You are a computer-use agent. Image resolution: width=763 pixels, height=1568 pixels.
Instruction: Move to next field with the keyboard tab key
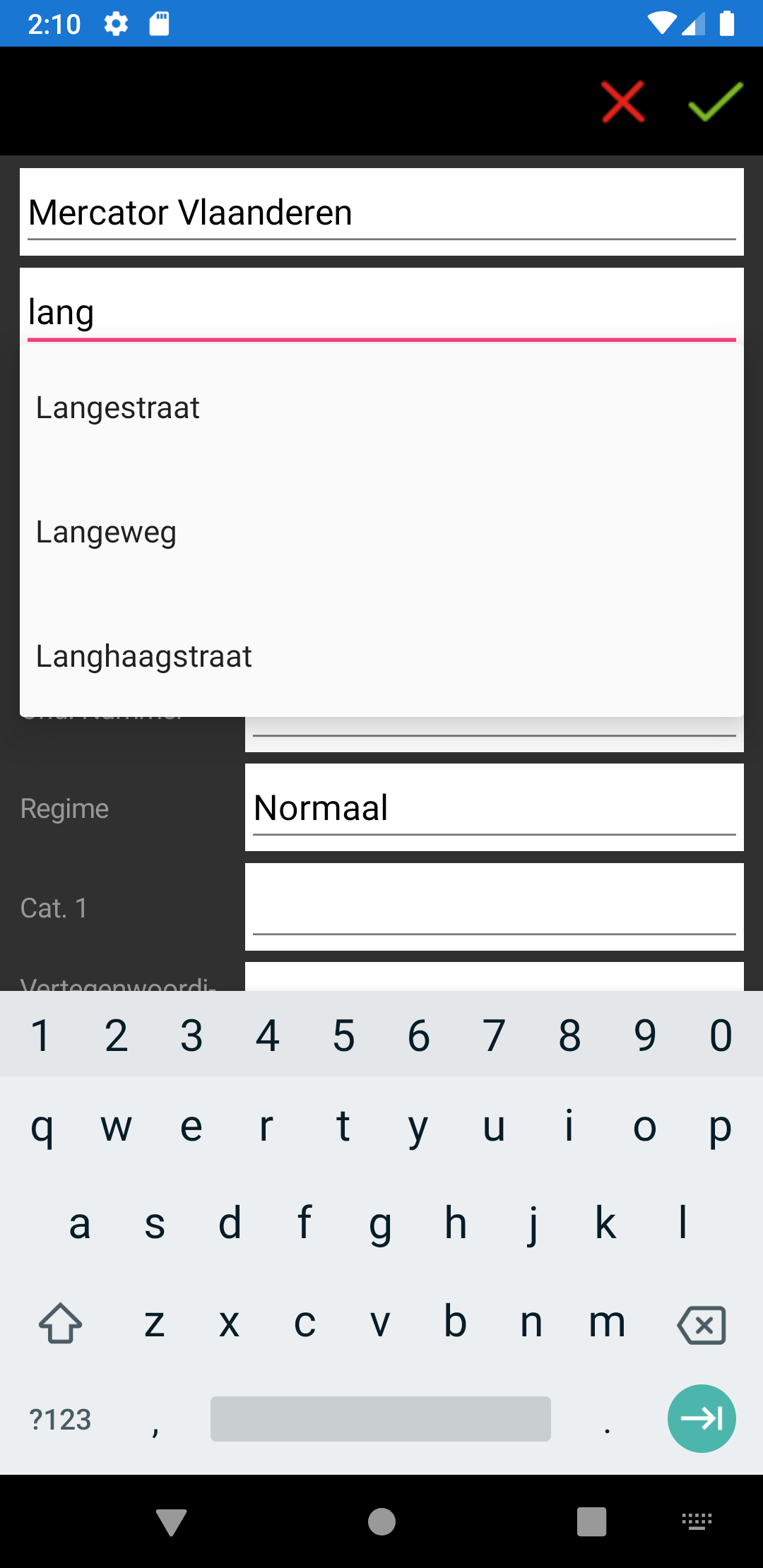pos(702,1418)
